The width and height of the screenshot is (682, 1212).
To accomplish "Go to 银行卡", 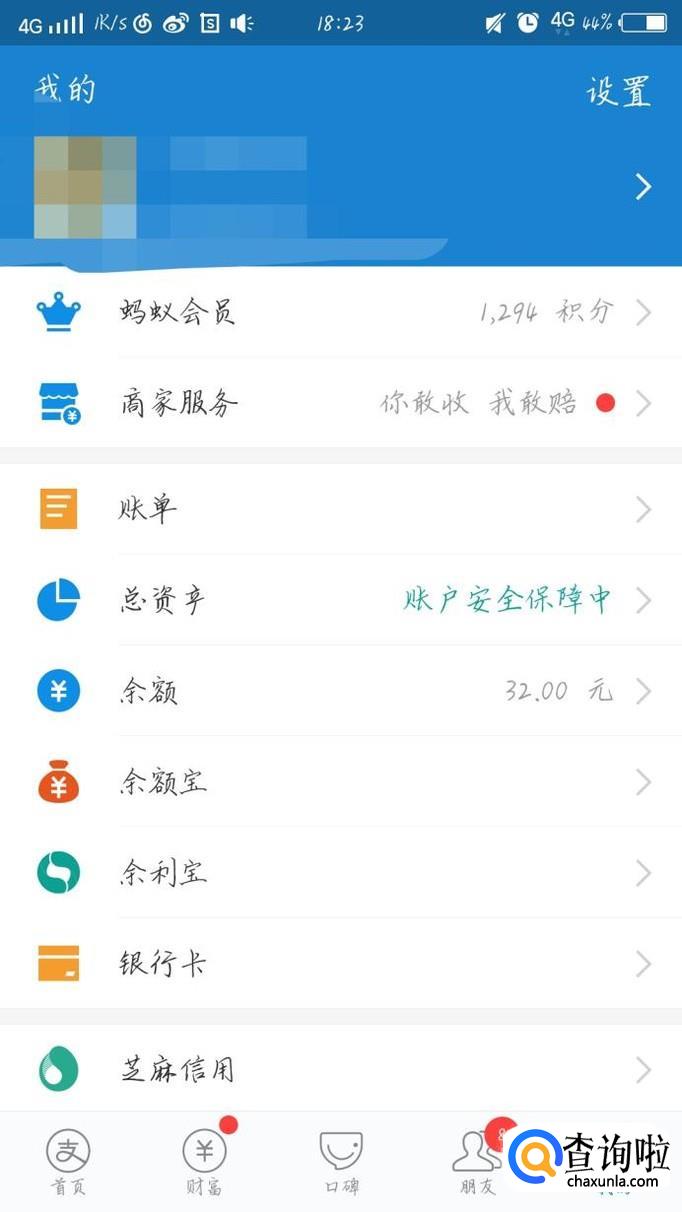I will click(x=340, y=964).
